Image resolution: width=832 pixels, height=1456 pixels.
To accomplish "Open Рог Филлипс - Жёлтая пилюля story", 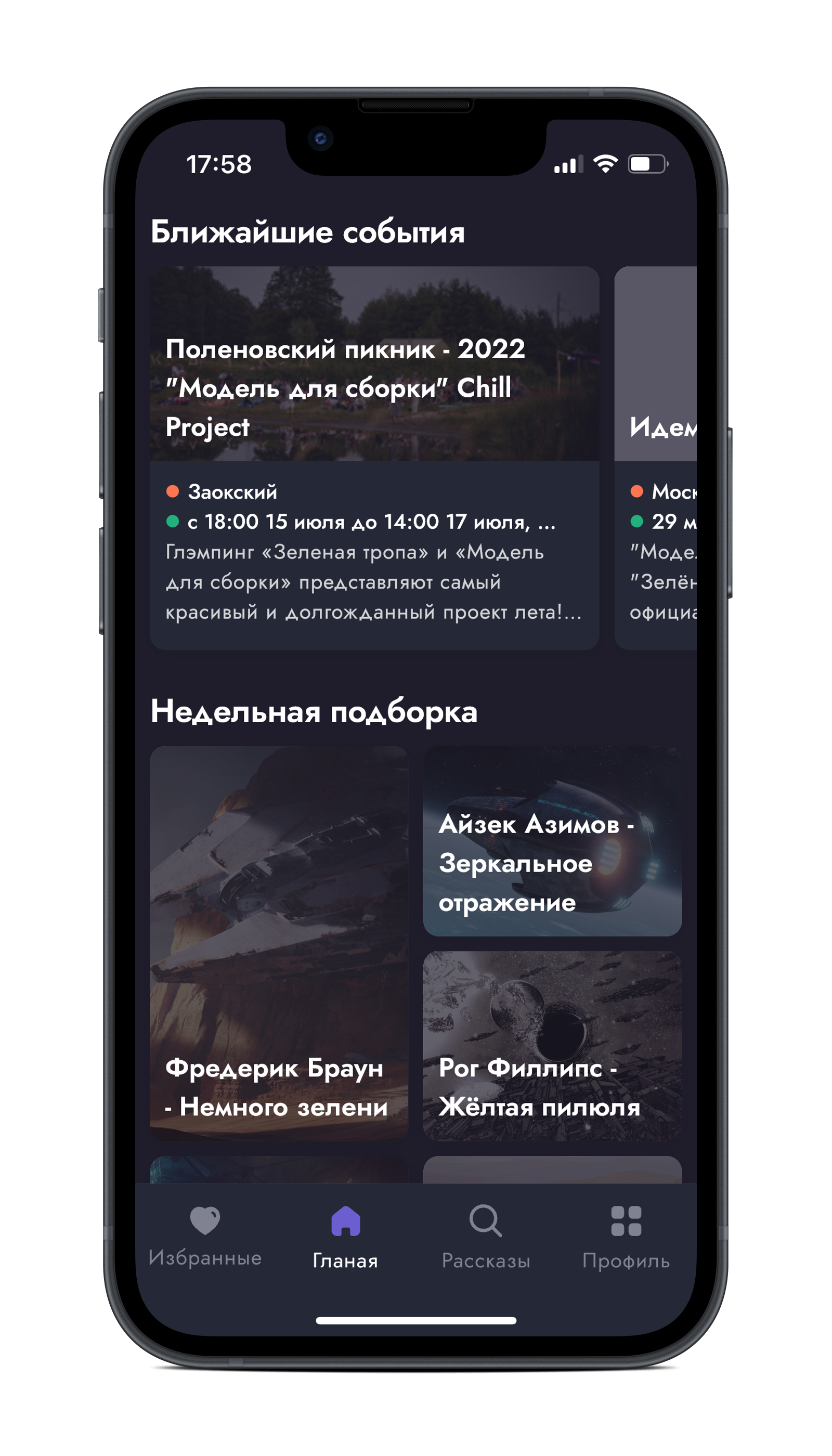I will [552, 1046].
